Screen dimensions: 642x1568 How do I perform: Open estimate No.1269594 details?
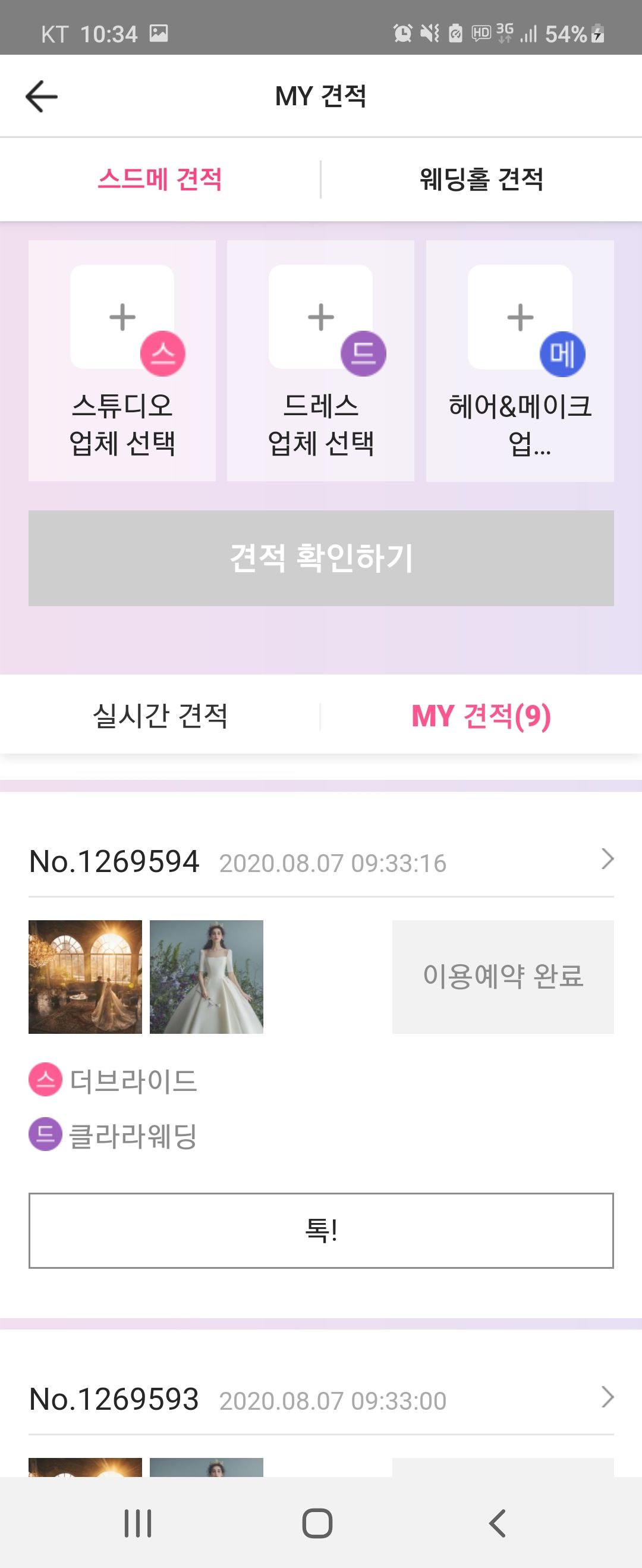(x=607, y=859)
